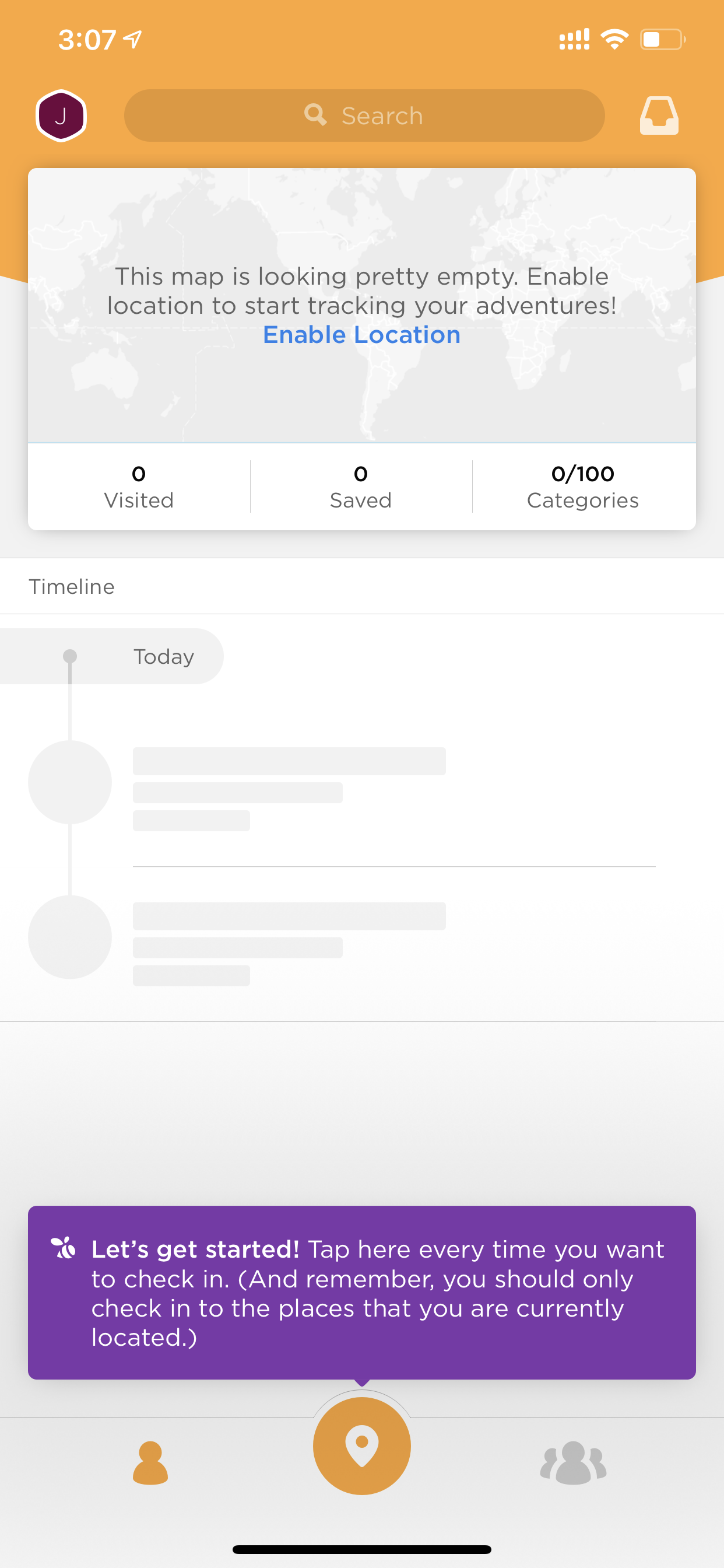
Task: Open the Saved places list
Action: (x=361, y=487)
